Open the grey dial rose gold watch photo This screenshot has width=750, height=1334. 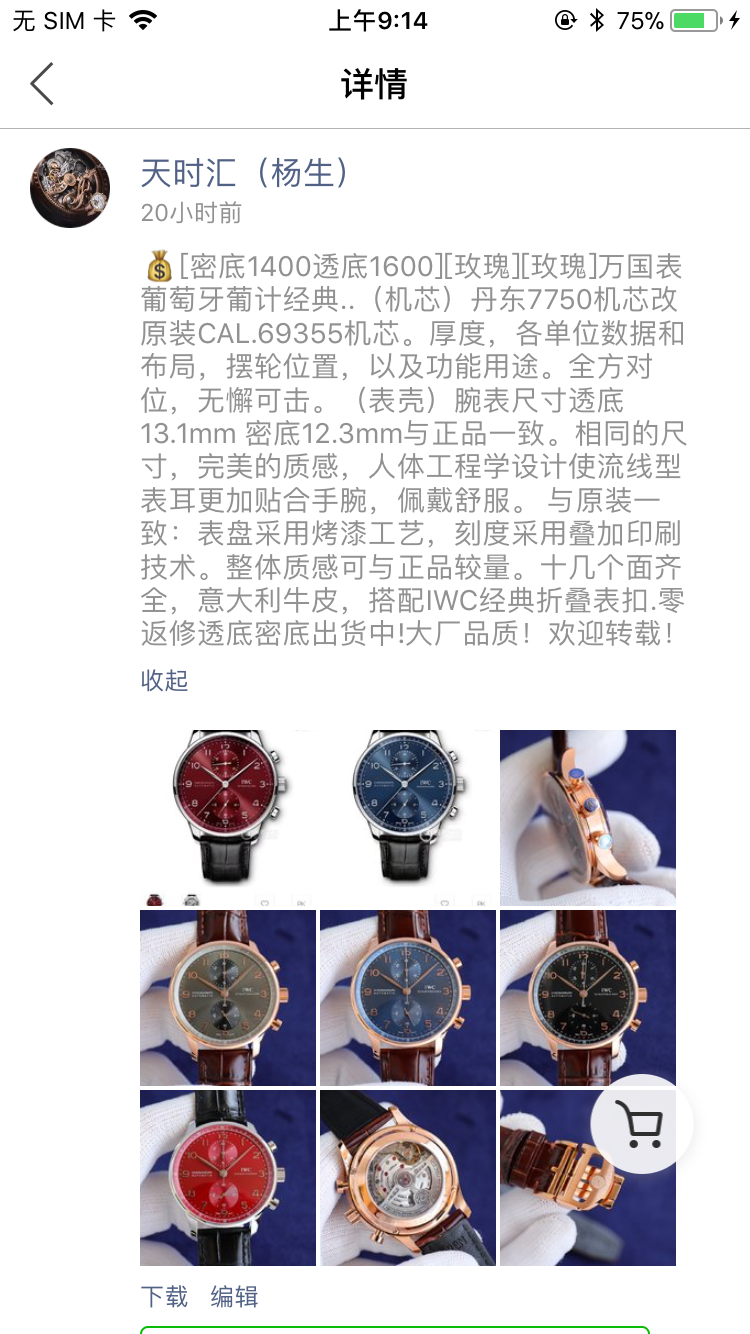coord(227,997)
